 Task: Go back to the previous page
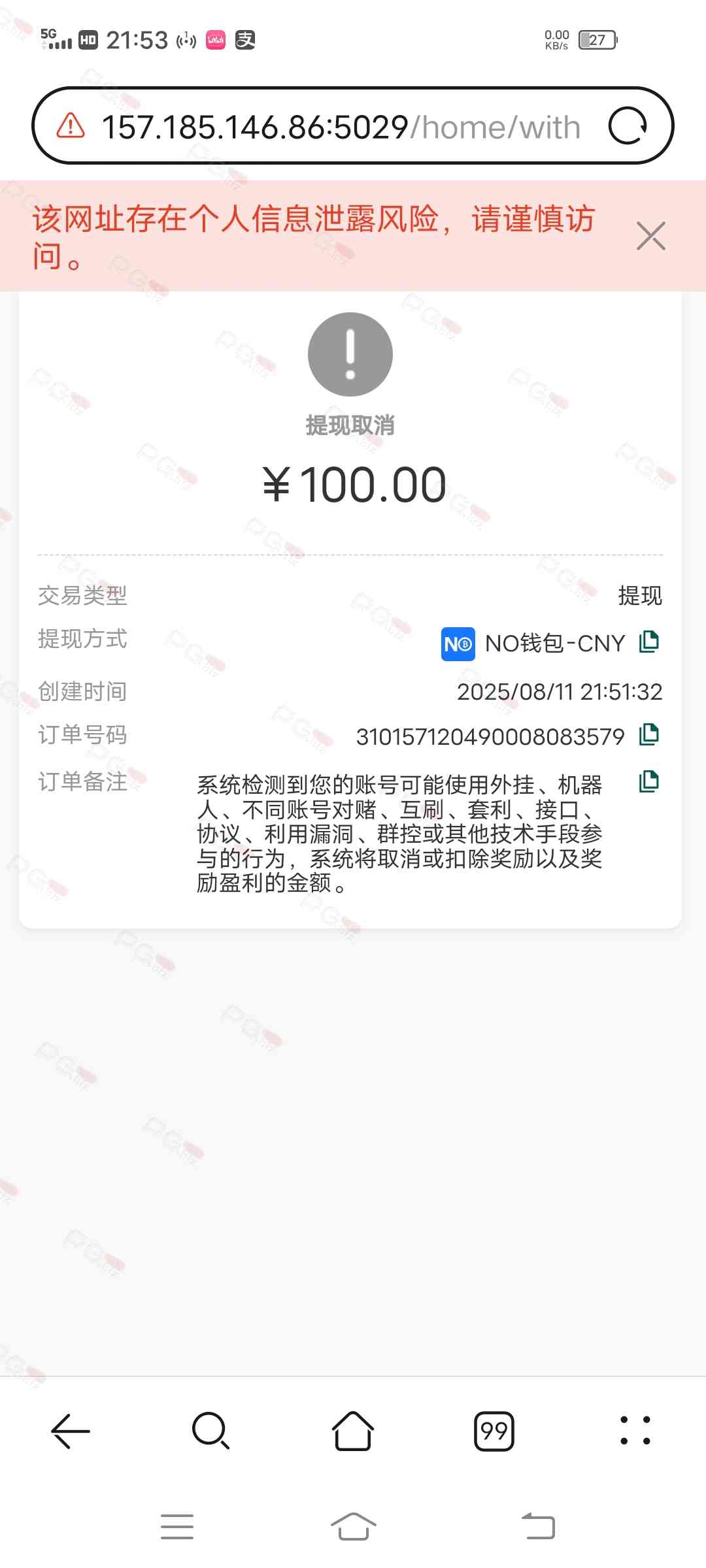pyautogui.click(x=71, y=1431)
